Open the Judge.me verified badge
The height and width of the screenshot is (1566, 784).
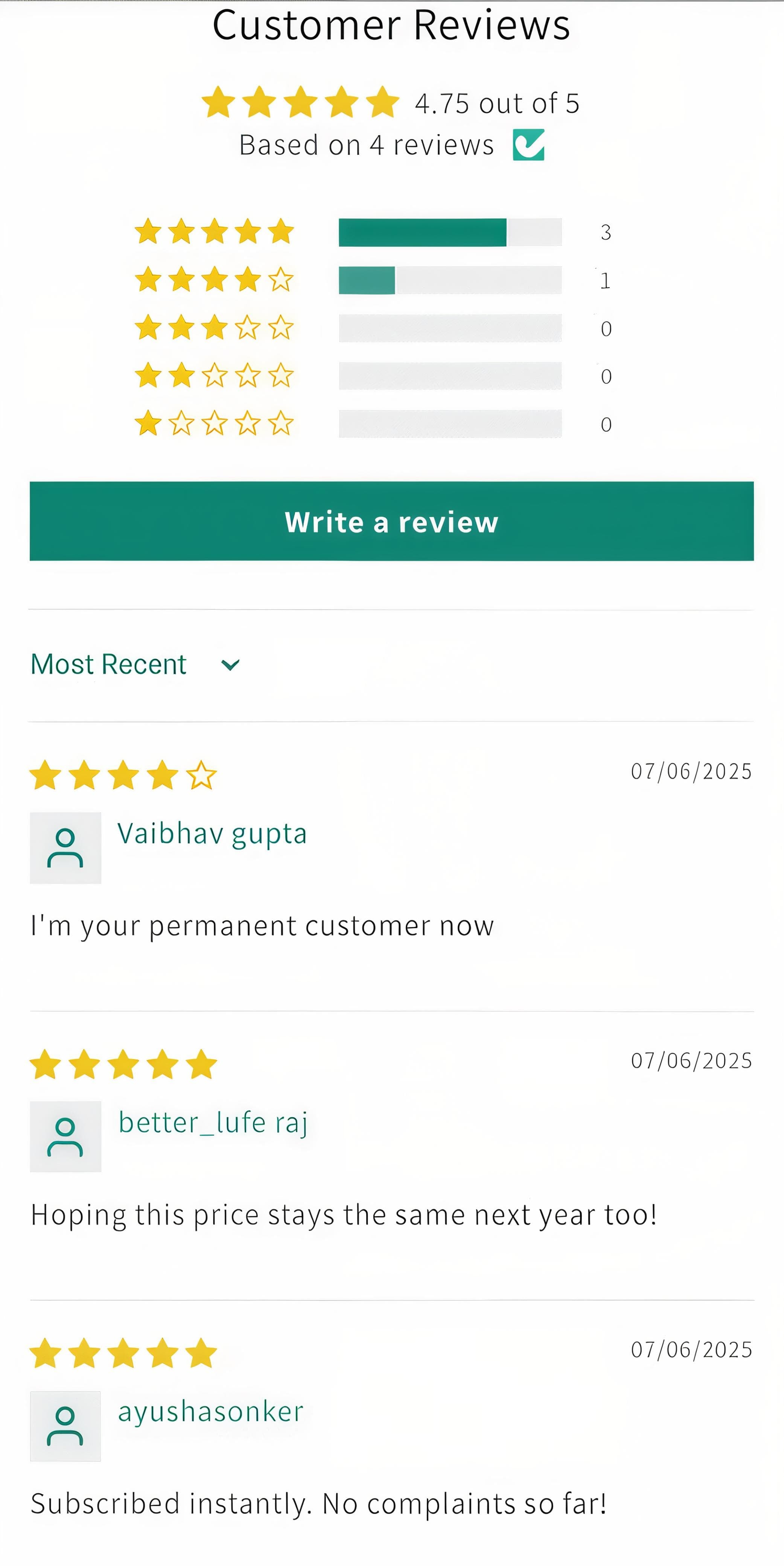click(528, 145)
